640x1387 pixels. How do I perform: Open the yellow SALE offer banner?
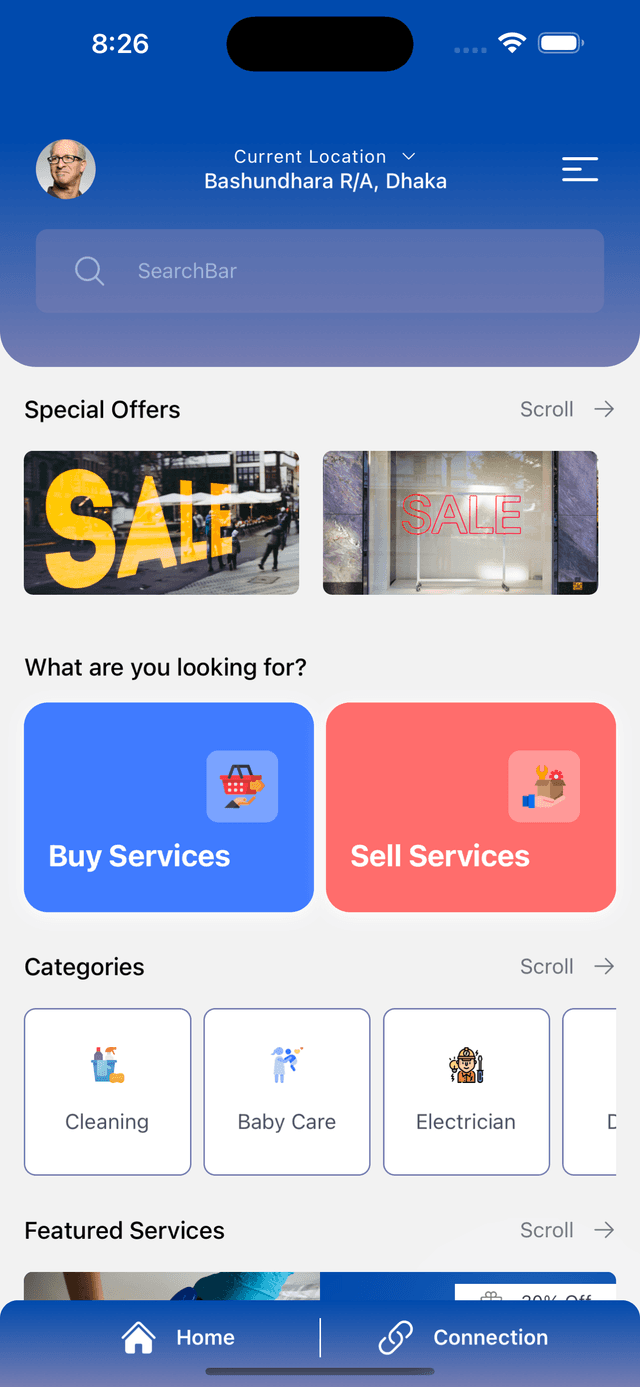click(x=161, y=523)
